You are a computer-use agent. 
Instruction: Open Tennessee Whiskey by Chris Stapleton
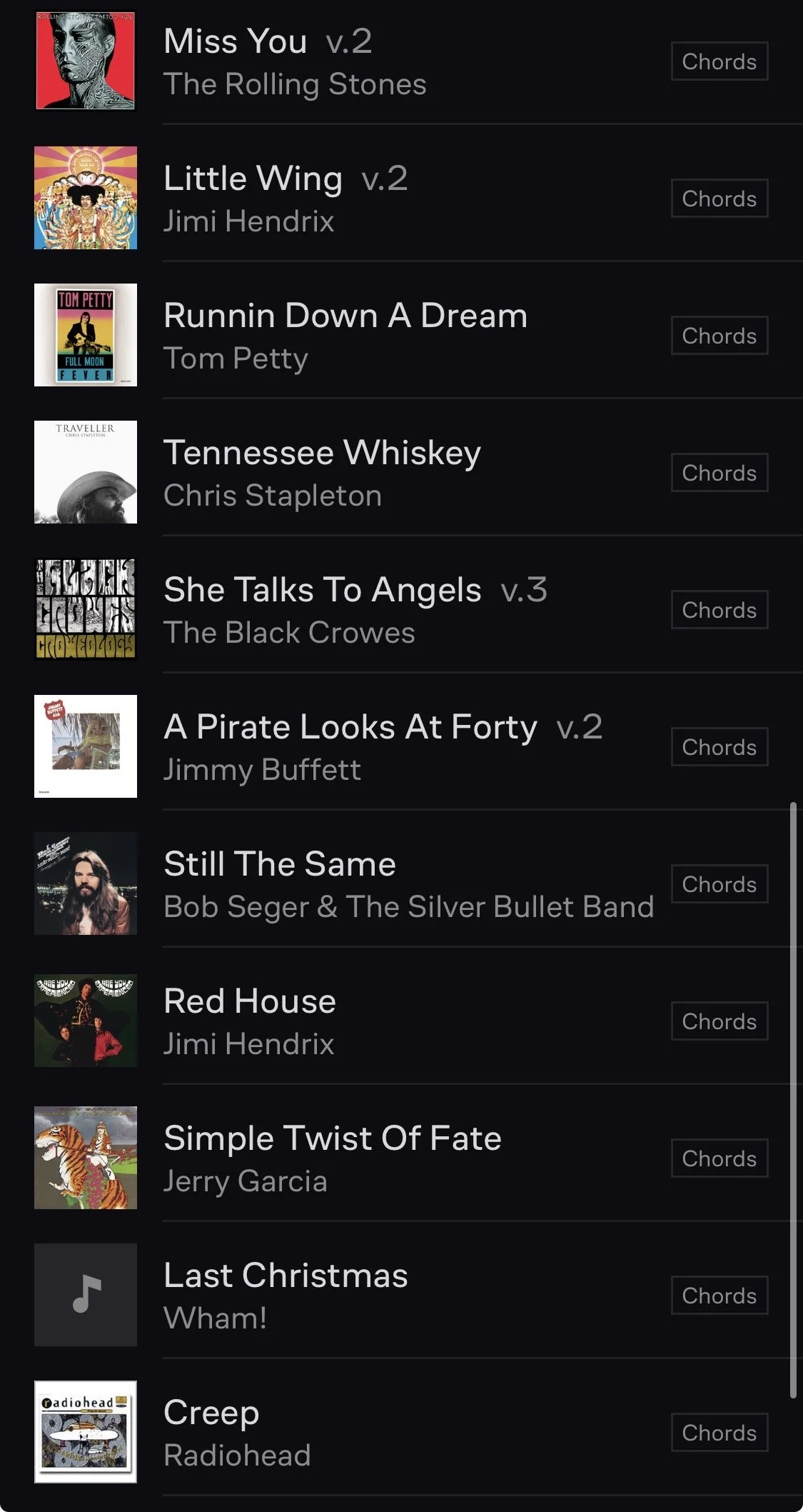pos(322,454)
